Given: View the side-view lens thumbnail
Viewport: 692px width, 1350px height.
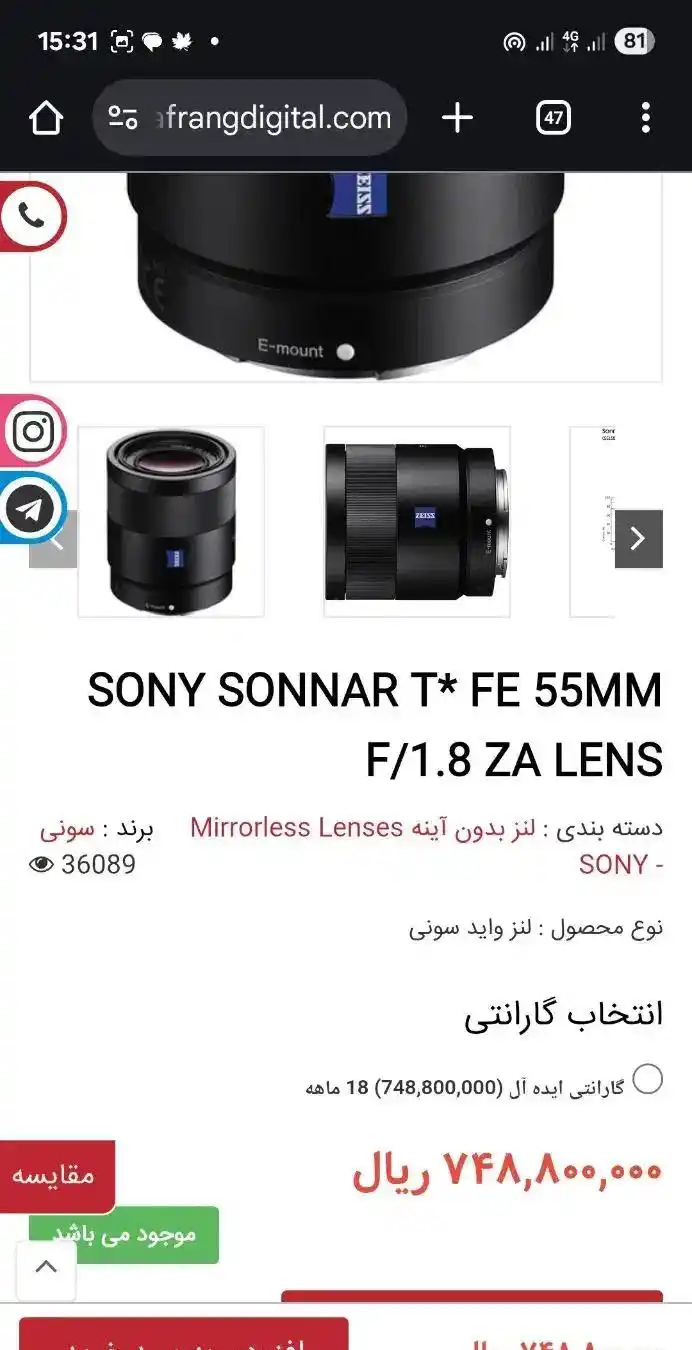Looking at the screenshot, I should 416,521.
